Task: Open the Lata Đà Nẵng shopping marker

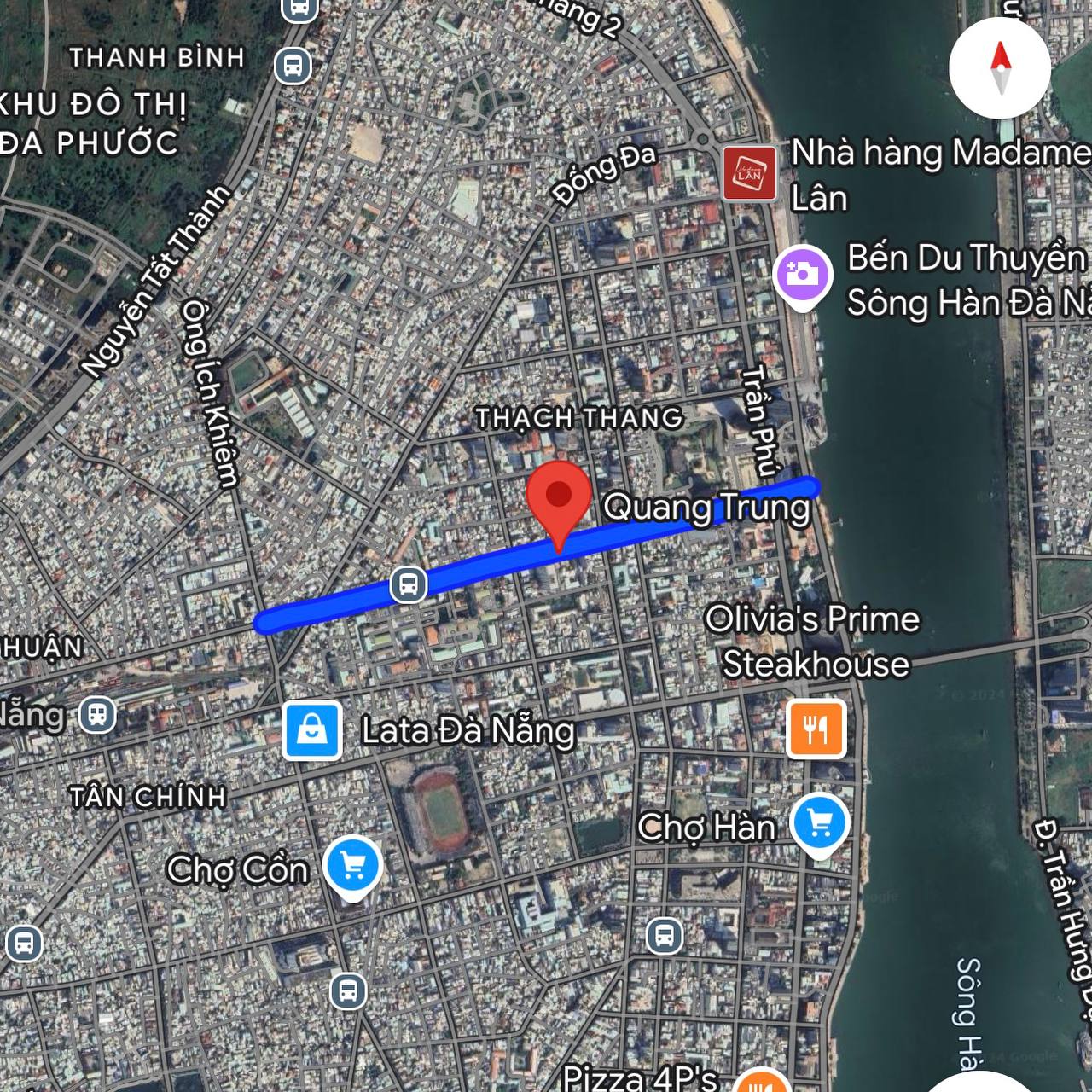Action: pyautogui.click(x=312, y=730)
